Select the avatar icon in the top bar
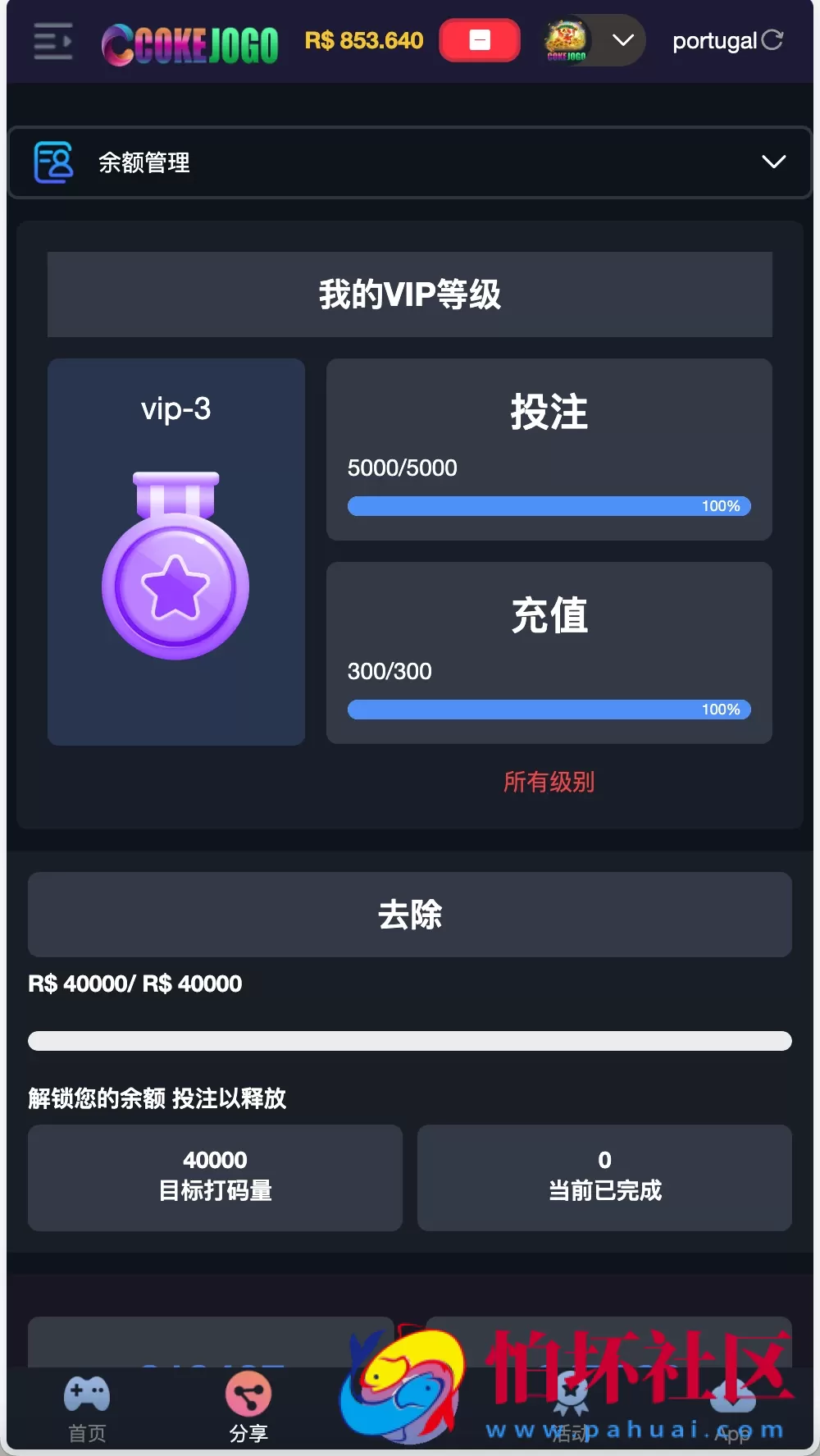 567,39
